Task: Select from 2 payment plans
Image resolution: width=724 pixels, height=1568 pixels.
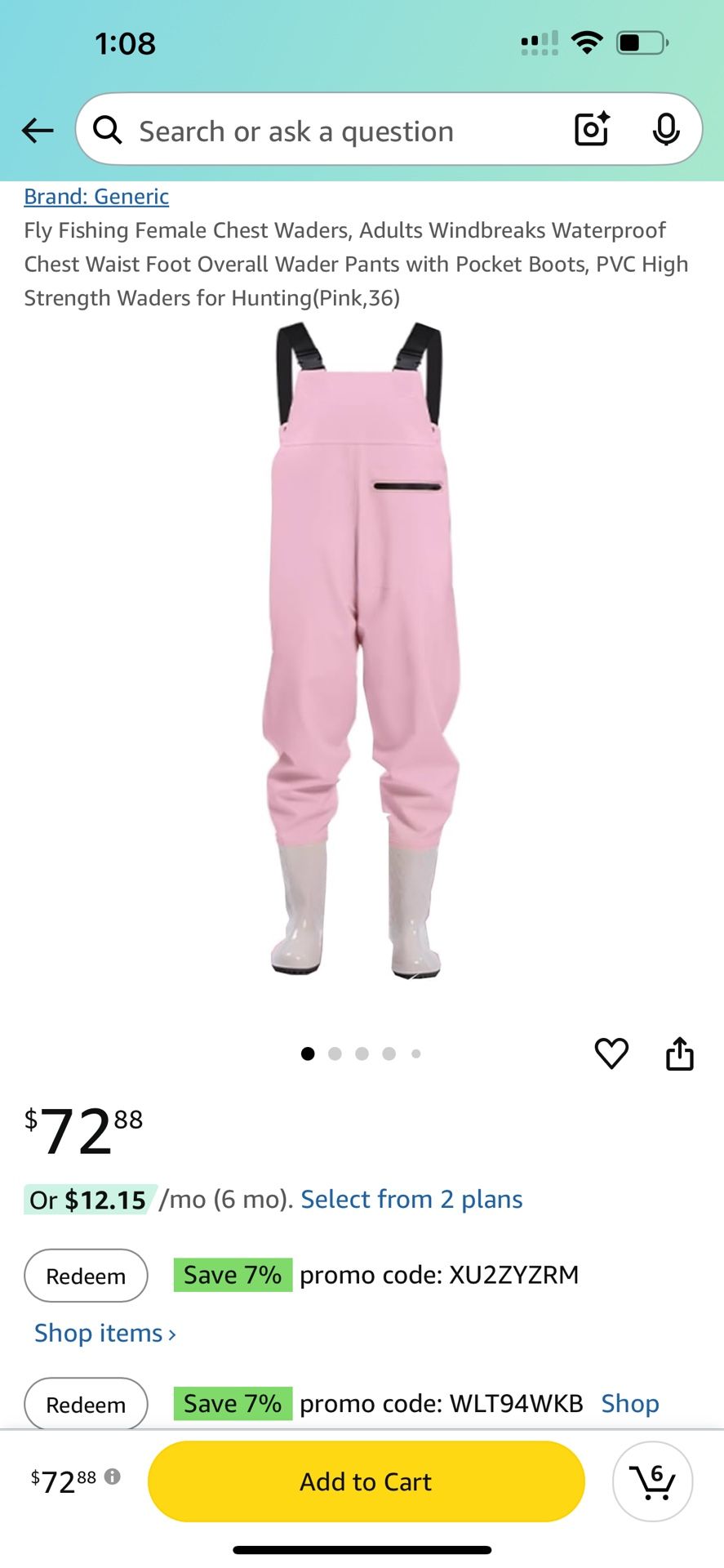Action: [x=411, y=1199]
